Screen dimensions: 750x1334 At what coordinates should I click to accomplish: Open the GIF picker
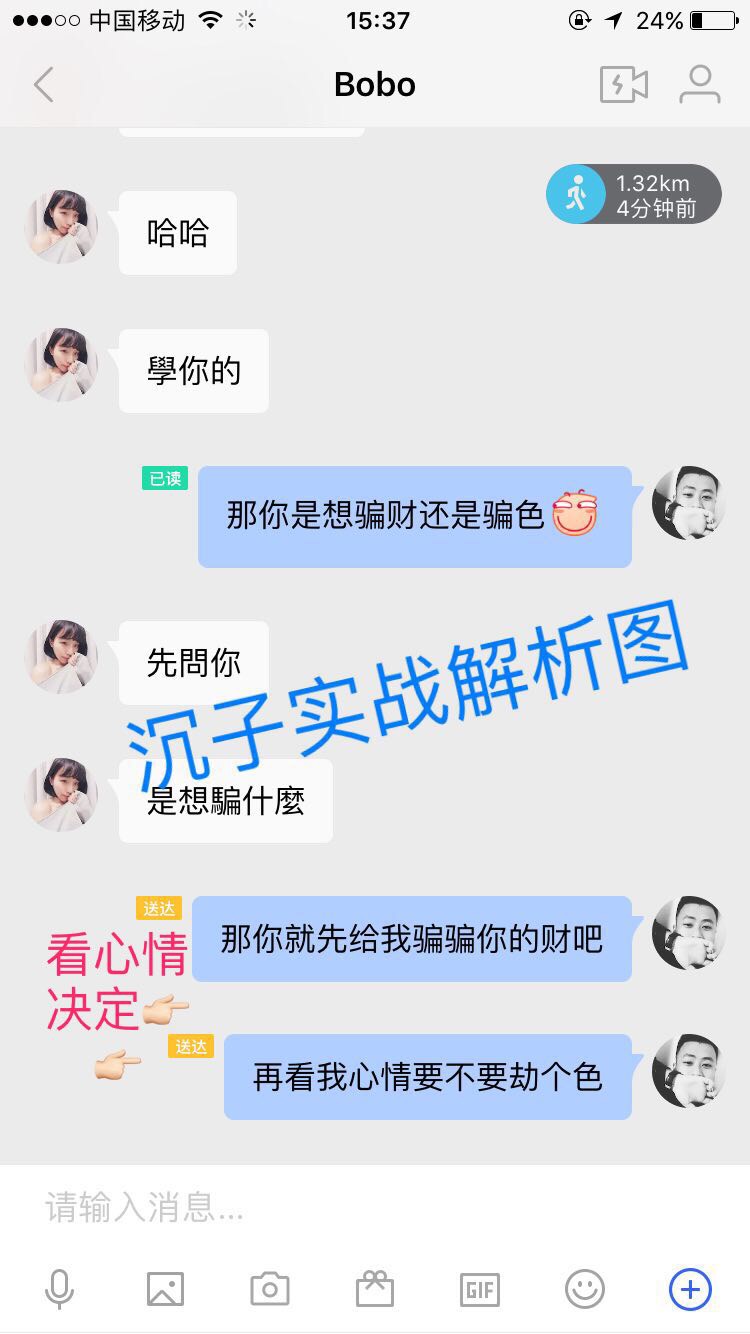pos(480,1289)
